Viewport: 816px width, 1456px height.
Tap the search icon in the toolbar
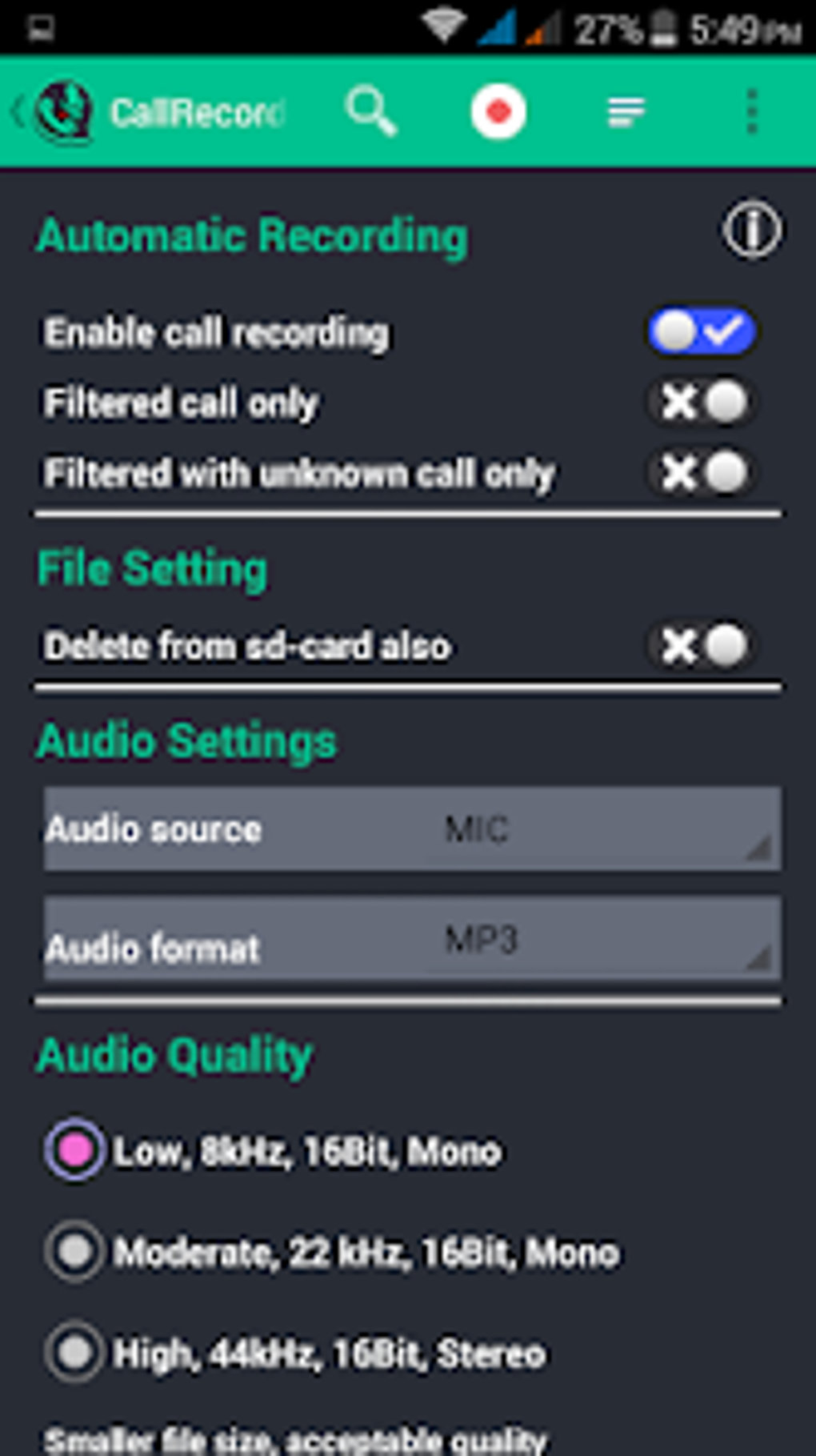click(x=372, y=111)
